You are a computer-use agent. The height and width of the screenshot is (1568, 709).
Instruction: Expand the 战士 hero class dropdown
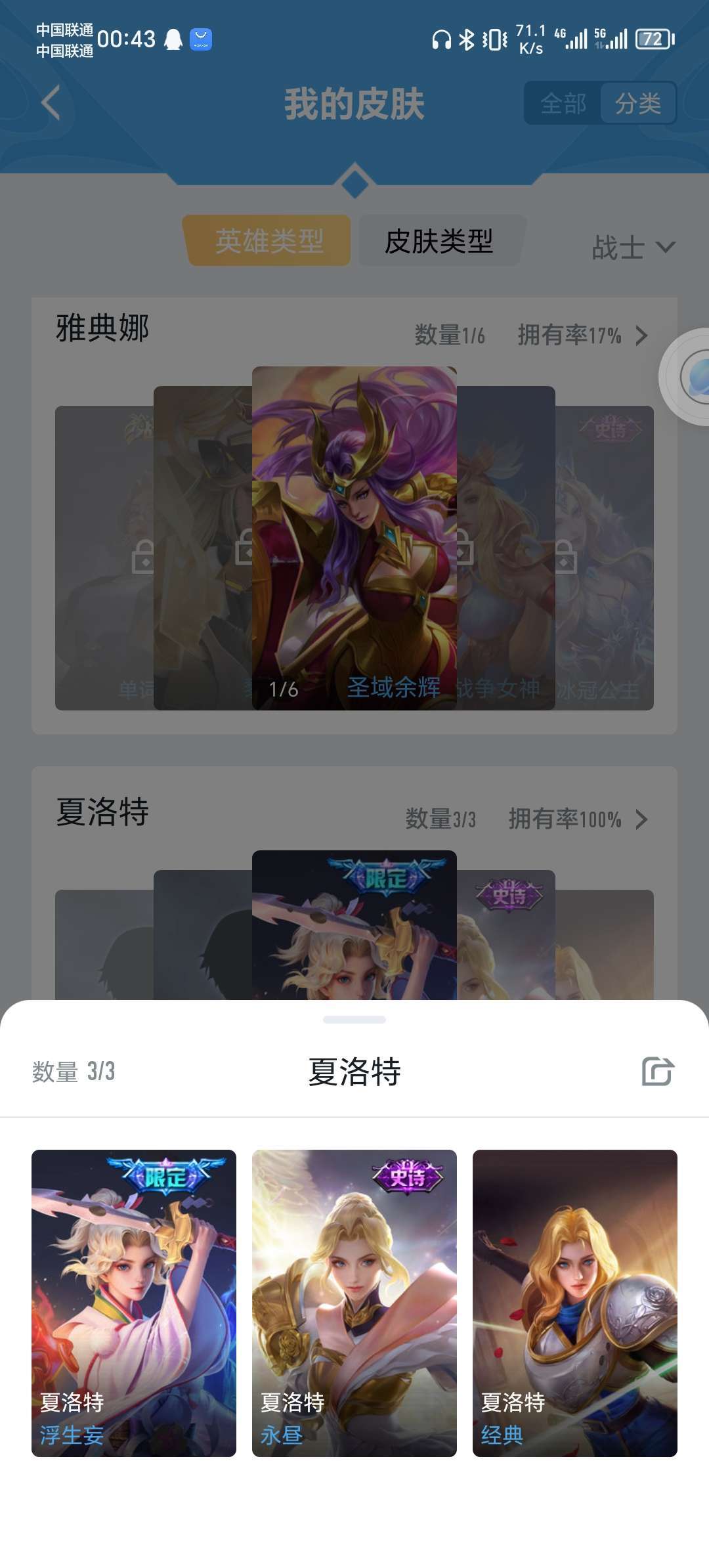pos(633,248)
